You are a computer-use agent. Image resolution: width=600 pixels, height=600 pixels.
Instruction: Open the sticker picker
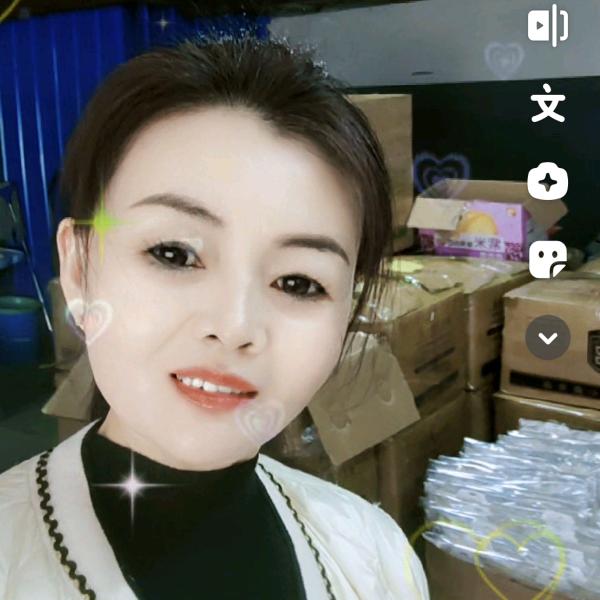(x=547, y=259)
